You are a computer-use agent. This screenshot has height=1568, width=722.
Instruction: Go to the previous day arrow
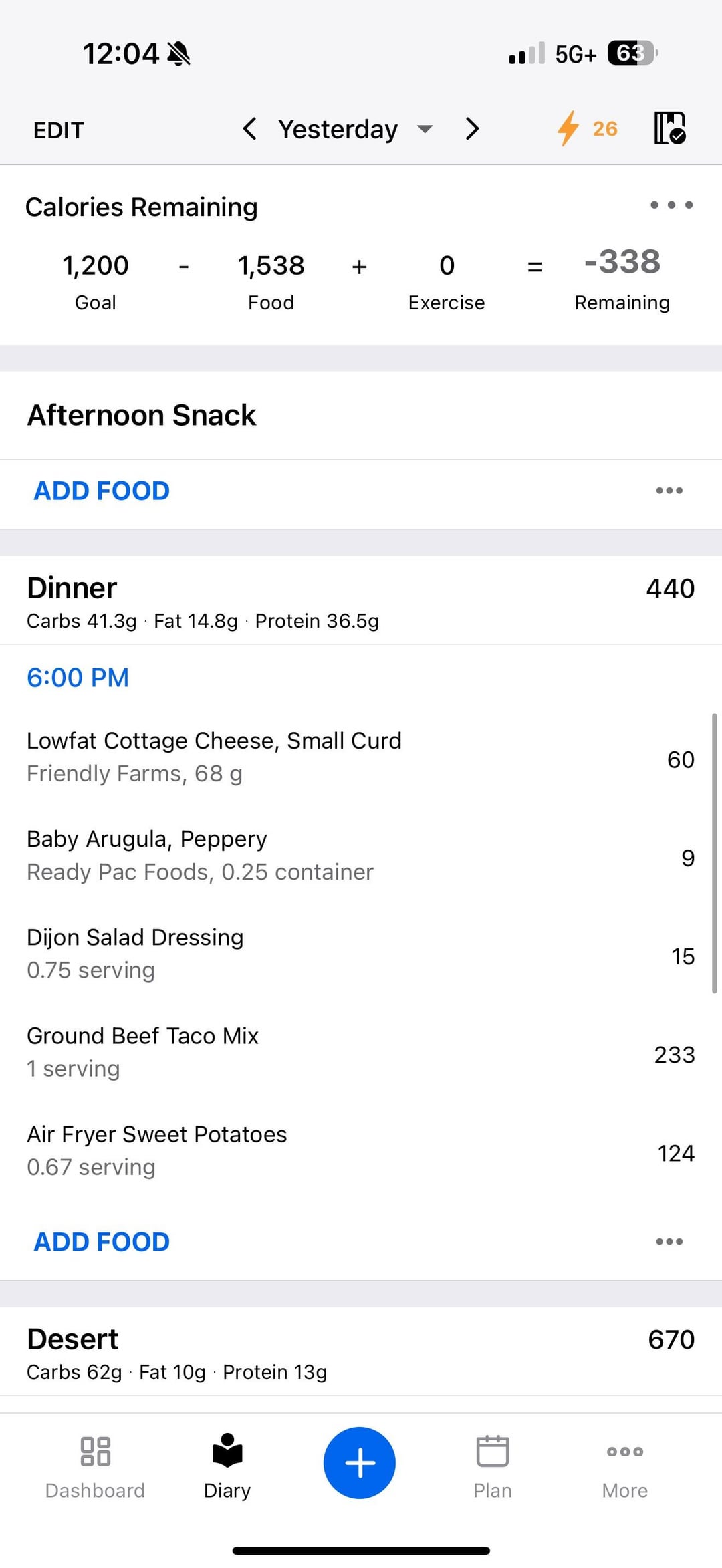249,128
